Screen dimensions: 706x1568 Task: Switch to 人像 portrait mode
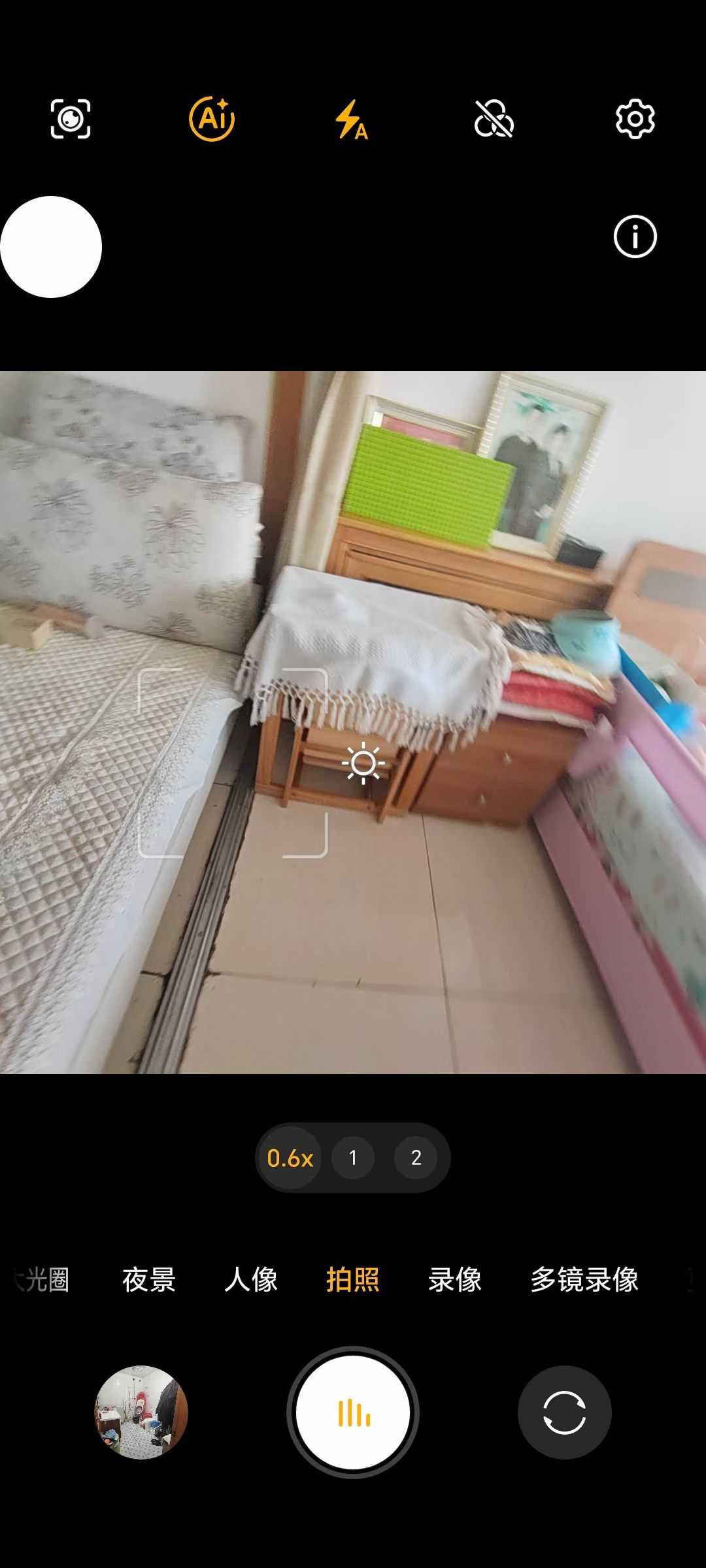click(251, 1279)
